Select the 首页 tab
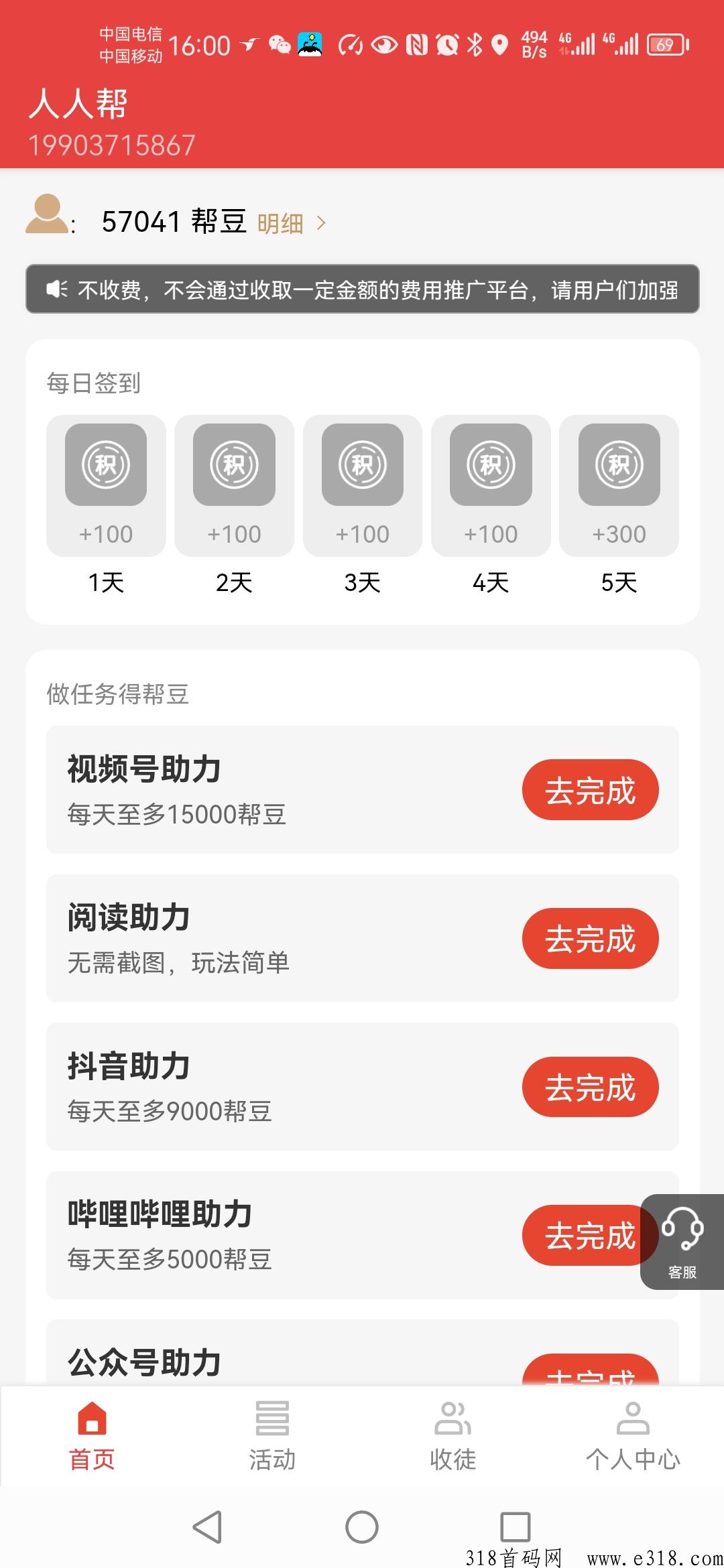The width and height of the screenshot is (724, 1568). (x=92, y=1435)
